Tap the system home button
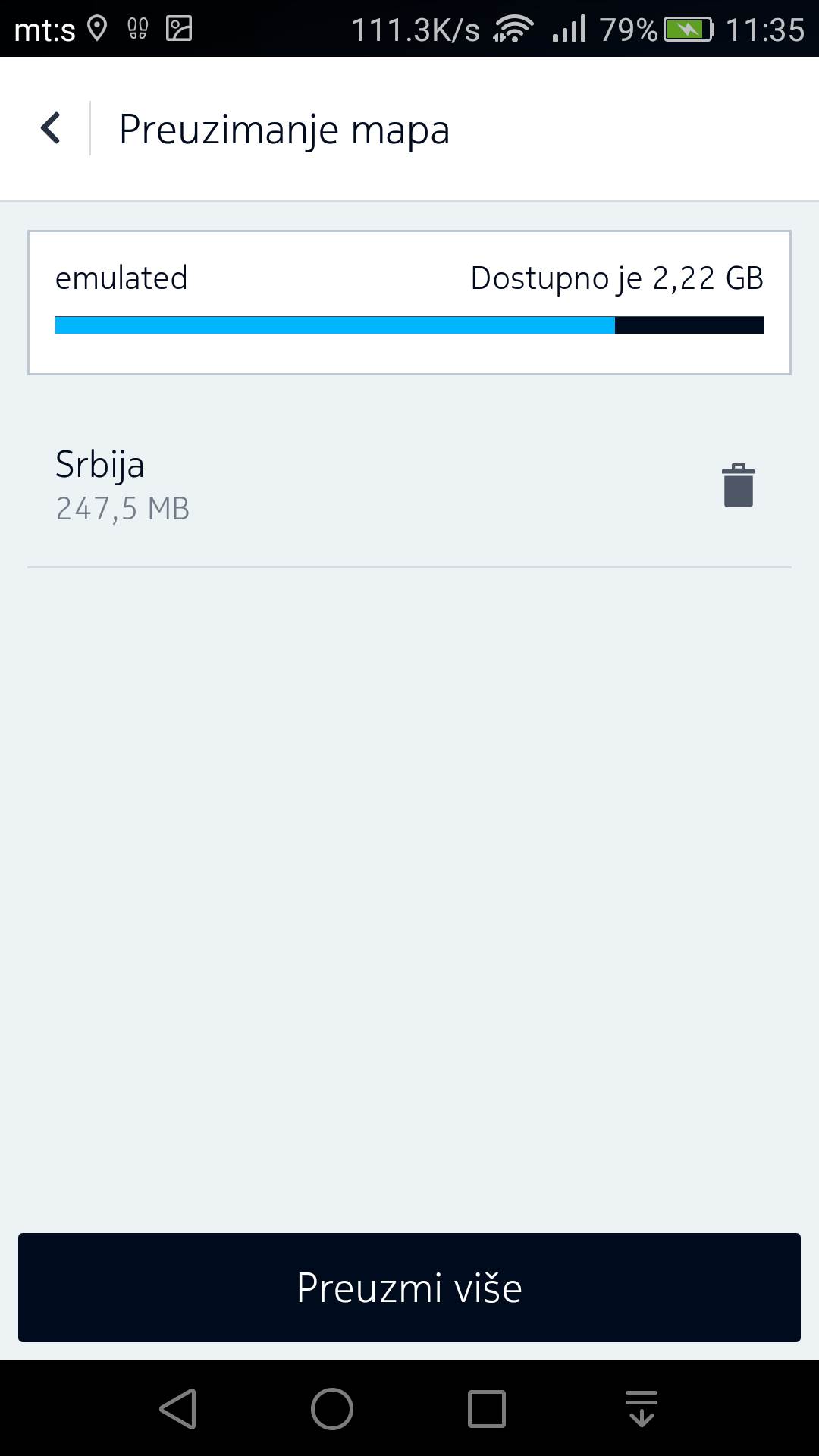 332,1409
